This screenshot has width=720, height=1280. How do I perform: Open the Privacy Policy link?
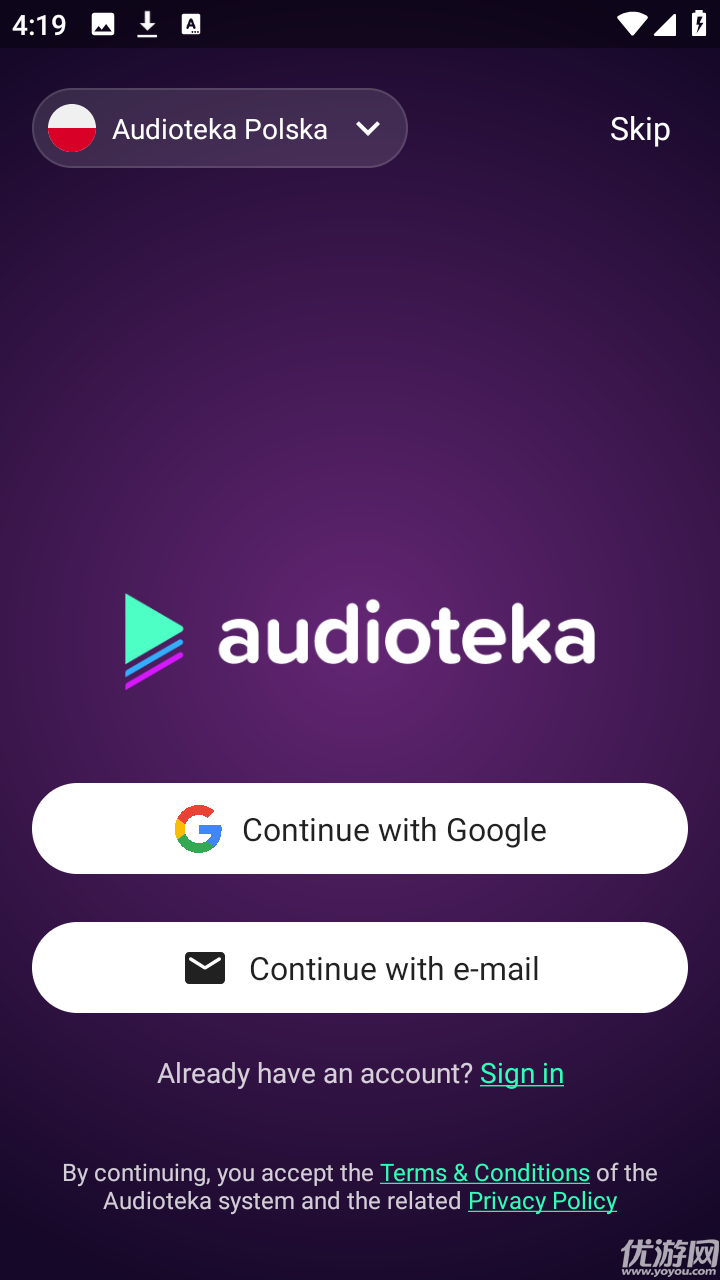(x=542, y=1200)
